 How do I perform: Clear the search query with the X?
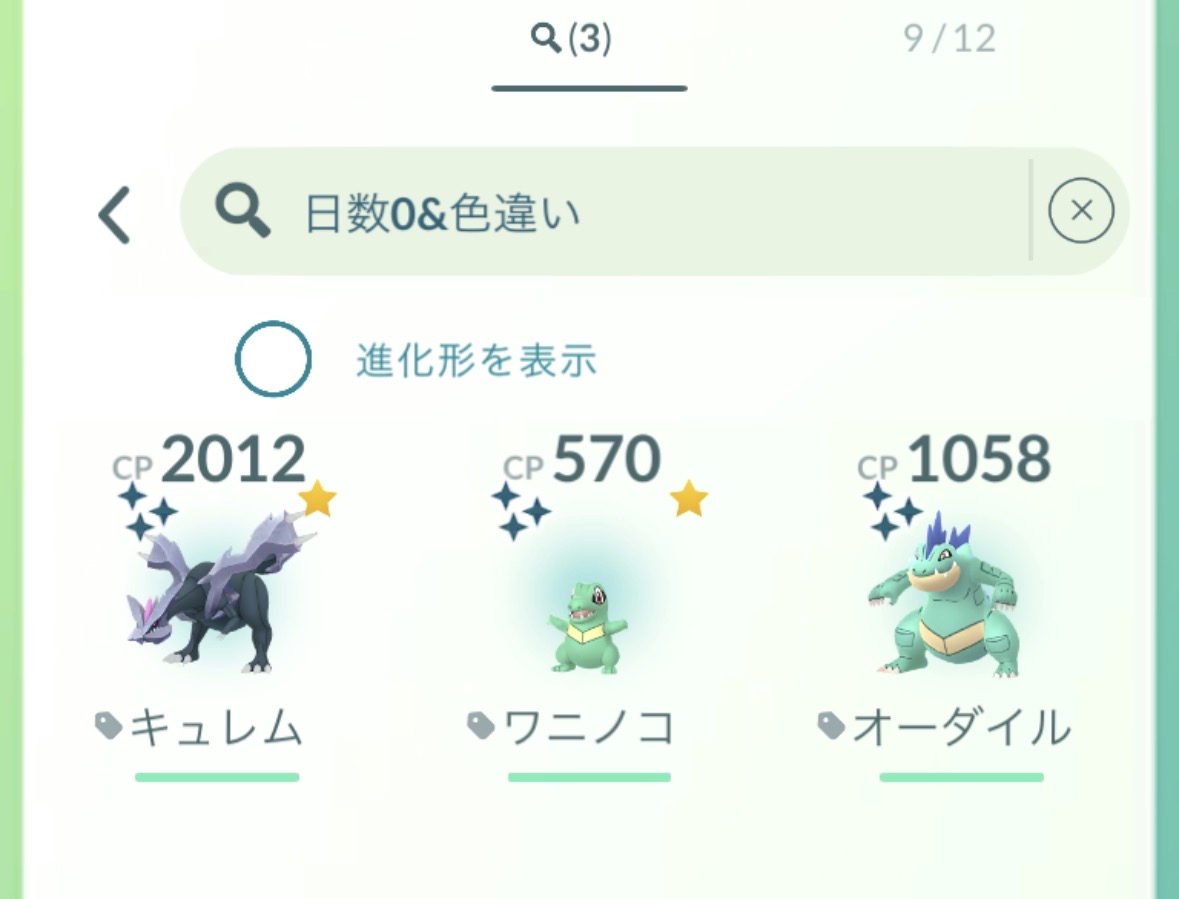(1080, 211)
